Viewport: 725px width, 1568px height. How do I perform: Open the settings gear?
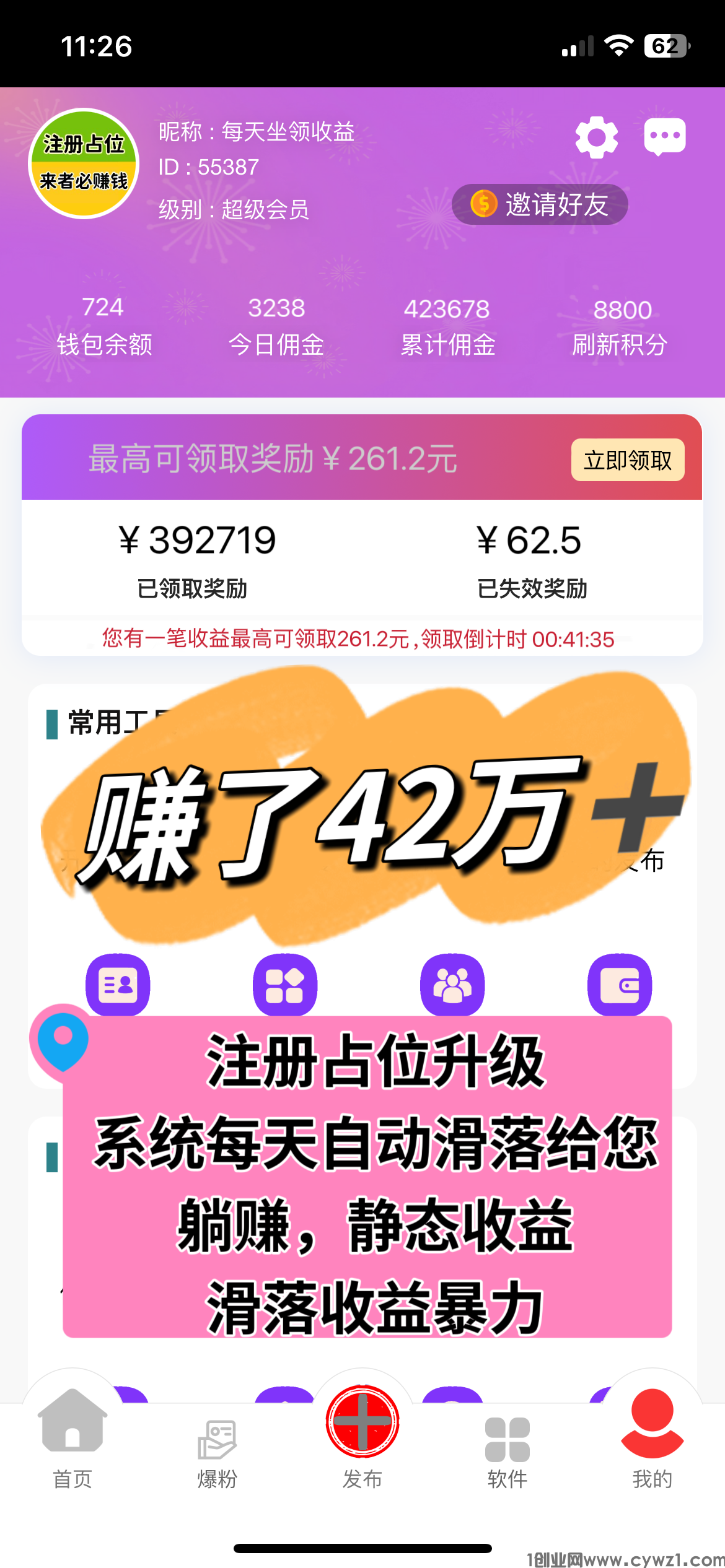pyautogui.click(x=595, y=137)
